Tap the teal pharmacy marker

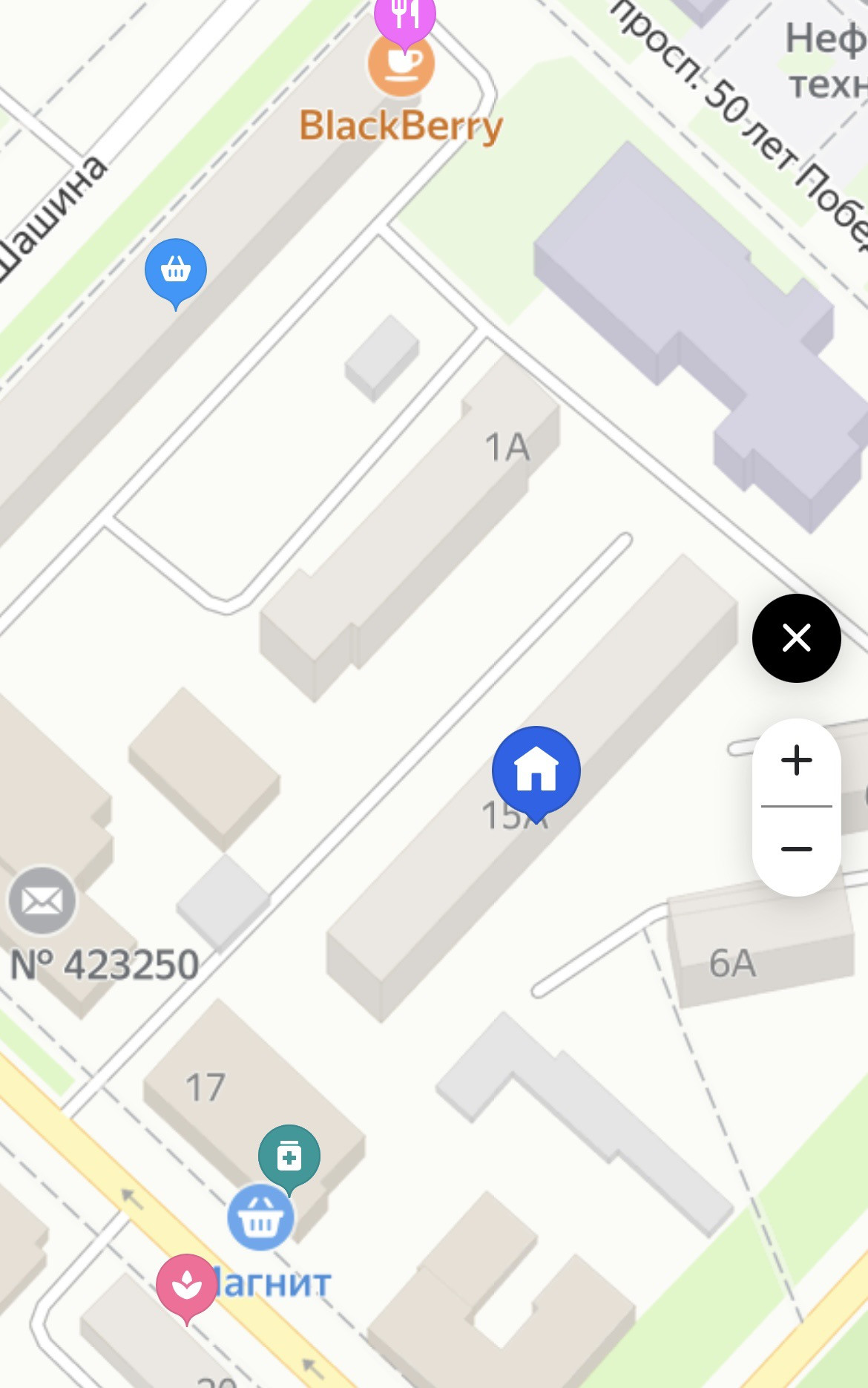[289, 1156]
